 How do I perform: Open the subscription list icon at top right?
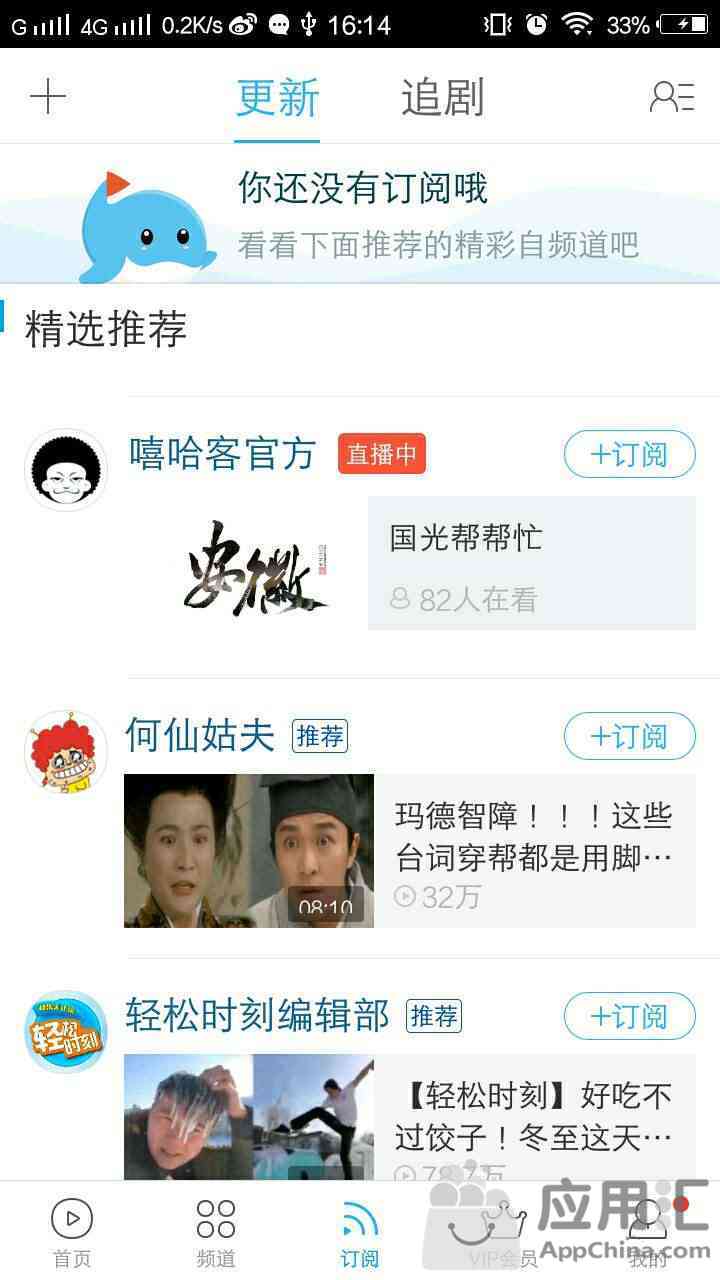pos(671,97)
